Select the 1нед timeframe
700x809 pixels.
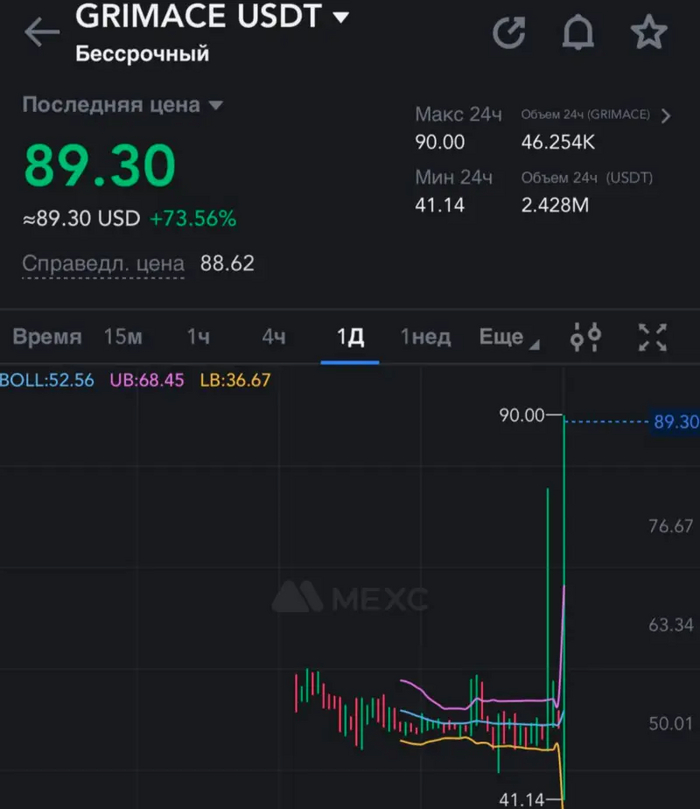pos(425,337)
